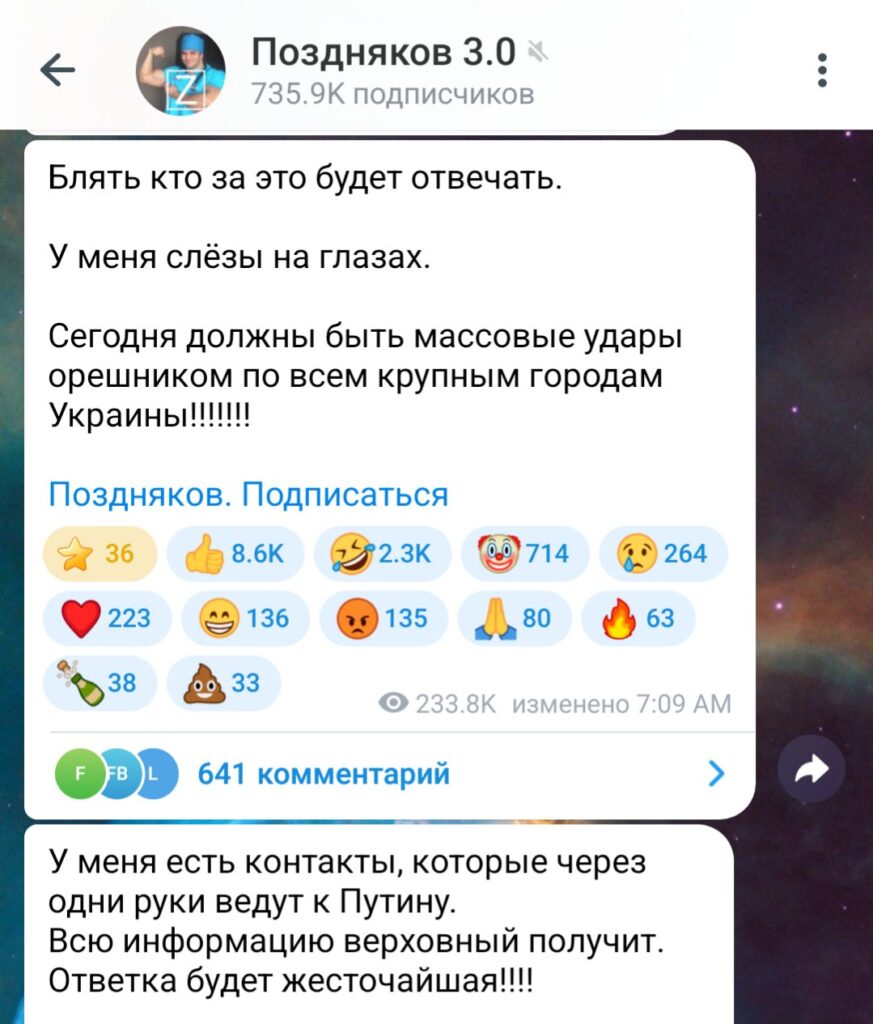Add the red heart reaction (223)

pos(106,619)
